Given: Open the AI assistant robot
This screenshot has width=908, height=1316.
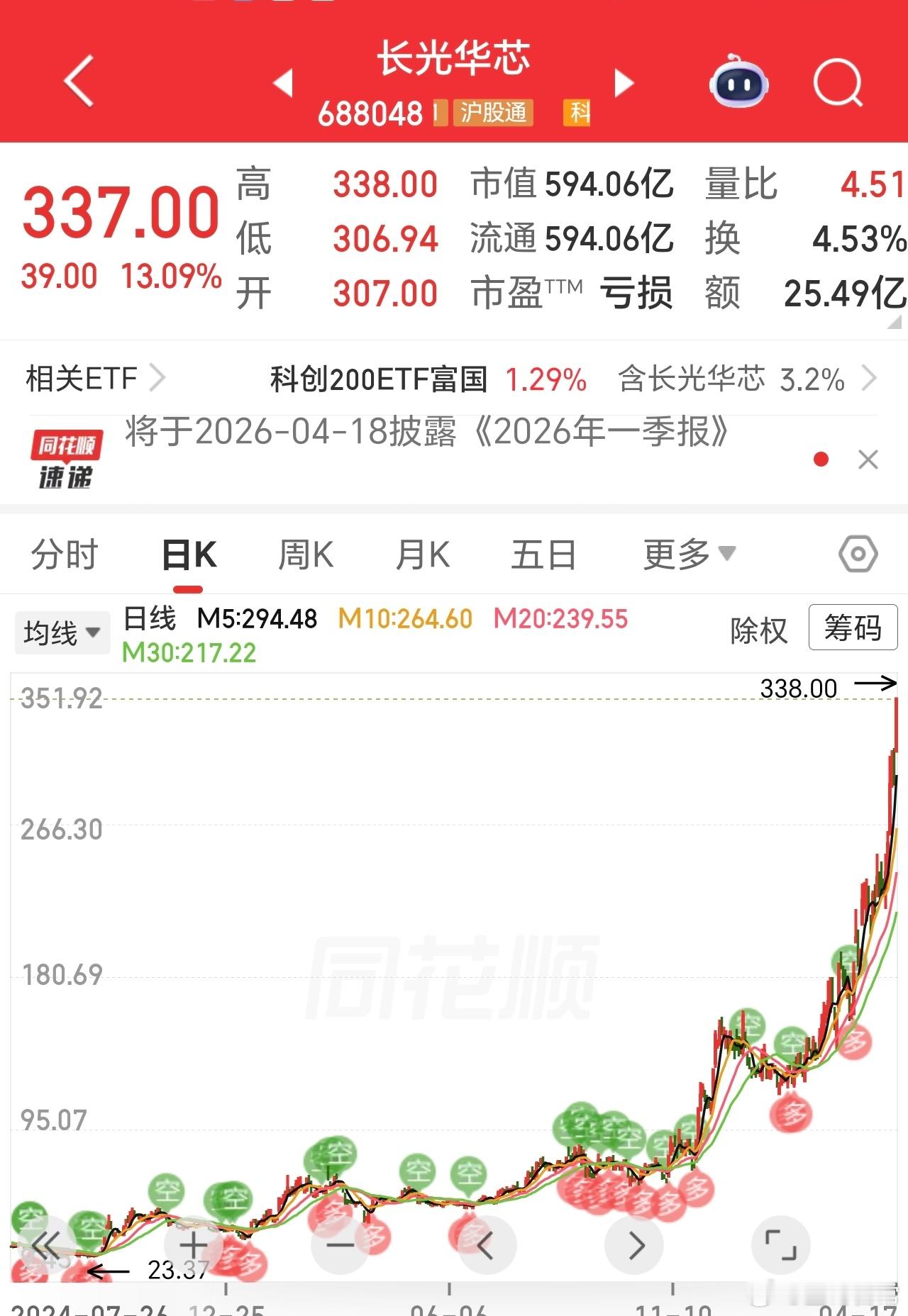Looking at the screenshot, I should pyautogui.click(x=738, y=83).
